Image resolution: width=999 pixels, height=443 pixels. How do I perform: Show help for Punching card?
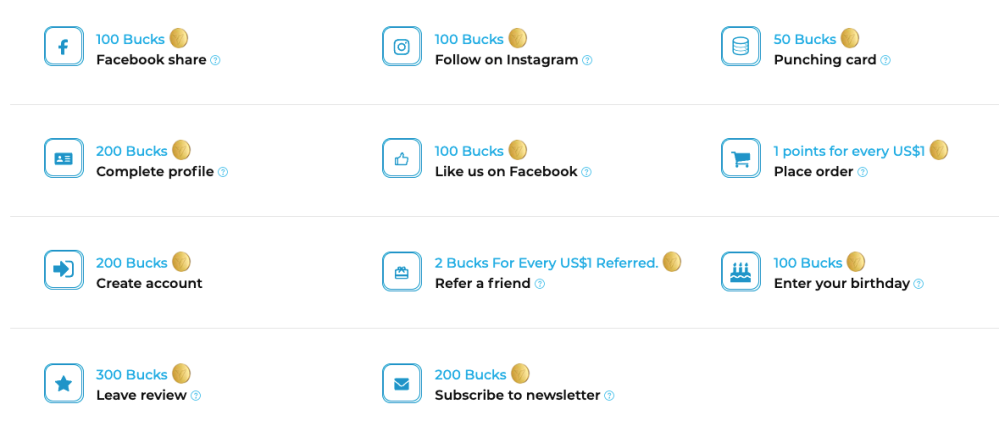(x=886, y=60)
